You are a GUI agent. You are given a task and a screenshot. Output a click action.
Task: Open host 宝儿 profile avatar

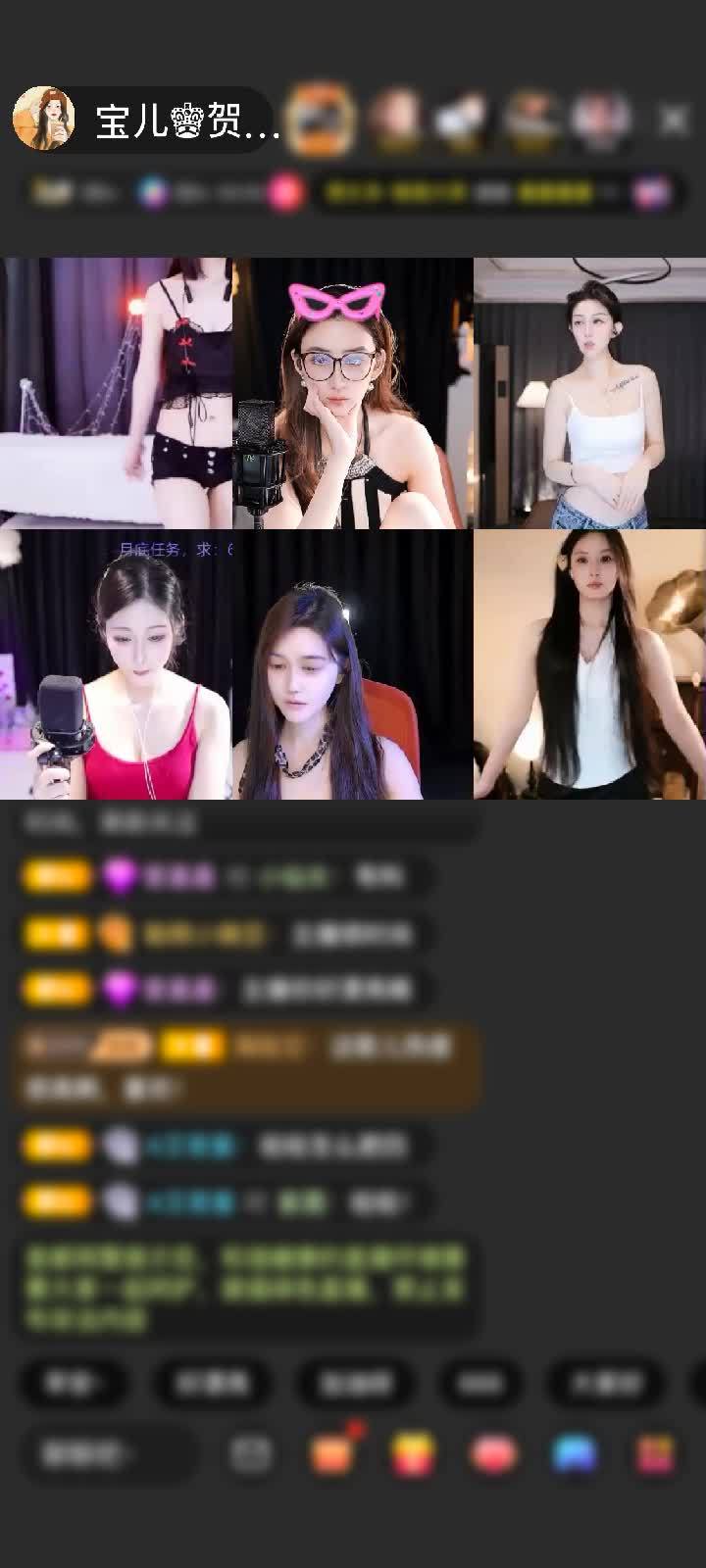43,120
